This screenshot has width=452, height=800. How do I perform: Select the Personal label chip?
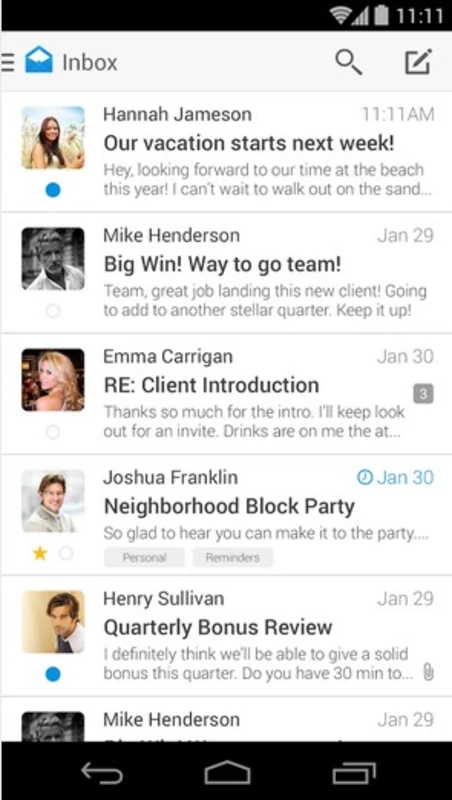coord(144,558)
